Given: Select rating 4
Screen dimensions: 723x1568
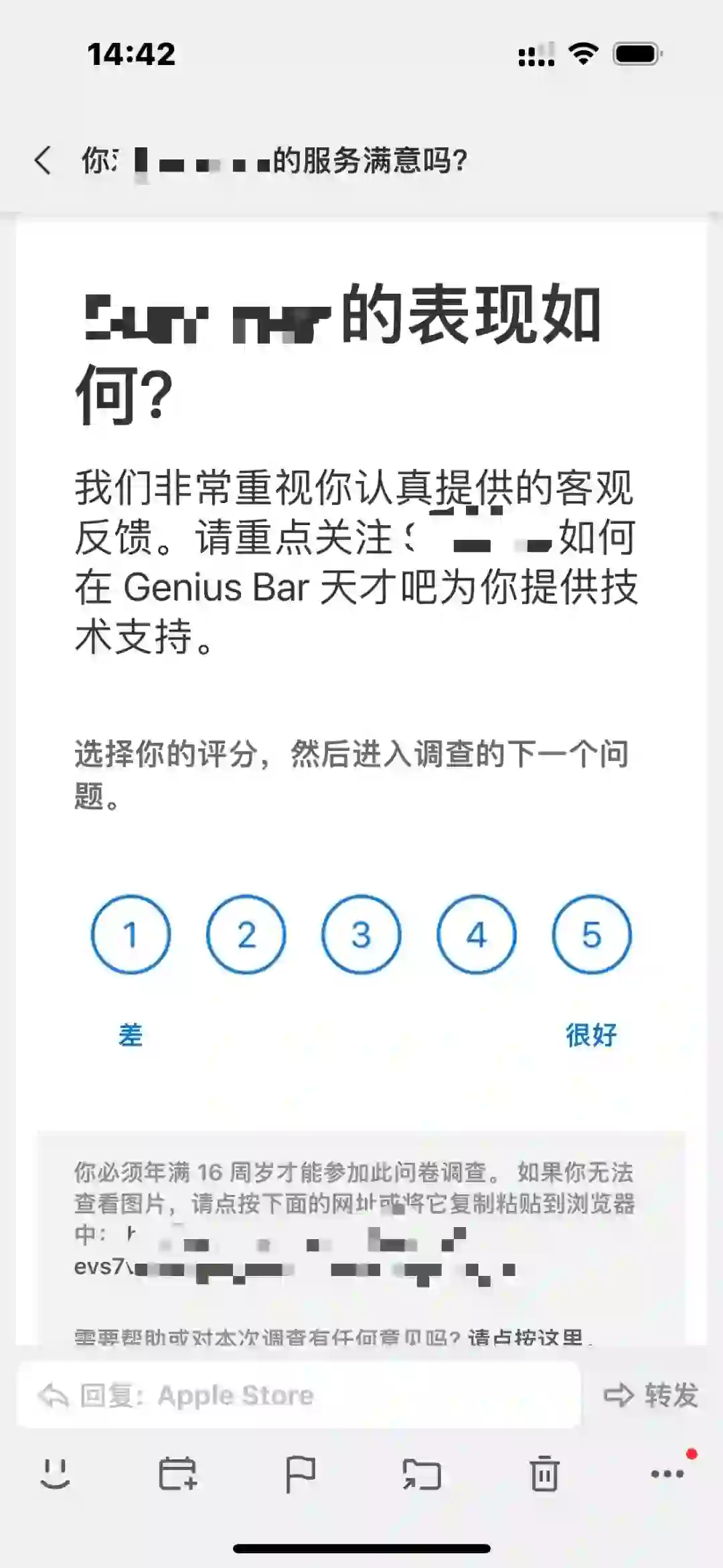Looking at the screenshot, I should (x=477, y=934).
